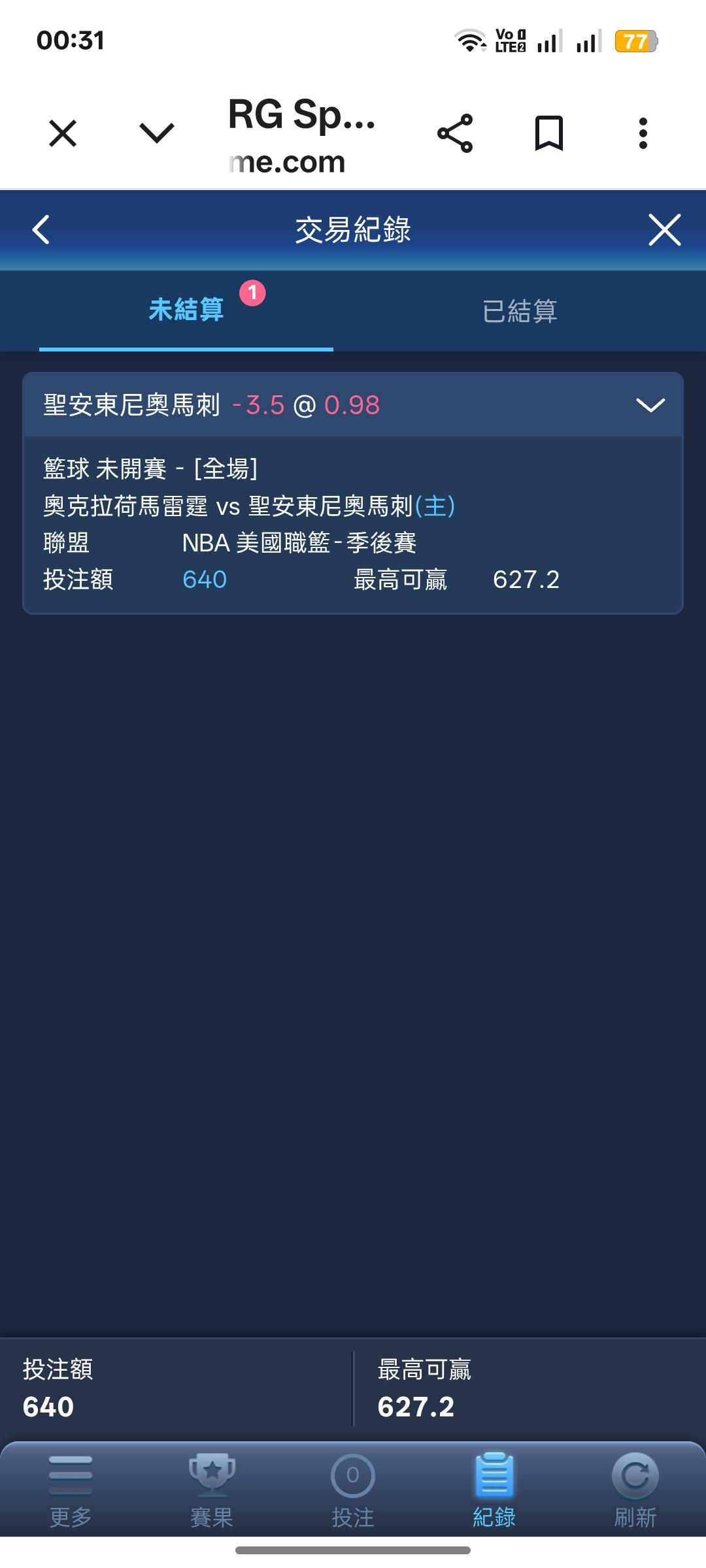Tap 刷新 to refresh records
This screenshot has height=1568, width=706.
(x=635, y=1492)
